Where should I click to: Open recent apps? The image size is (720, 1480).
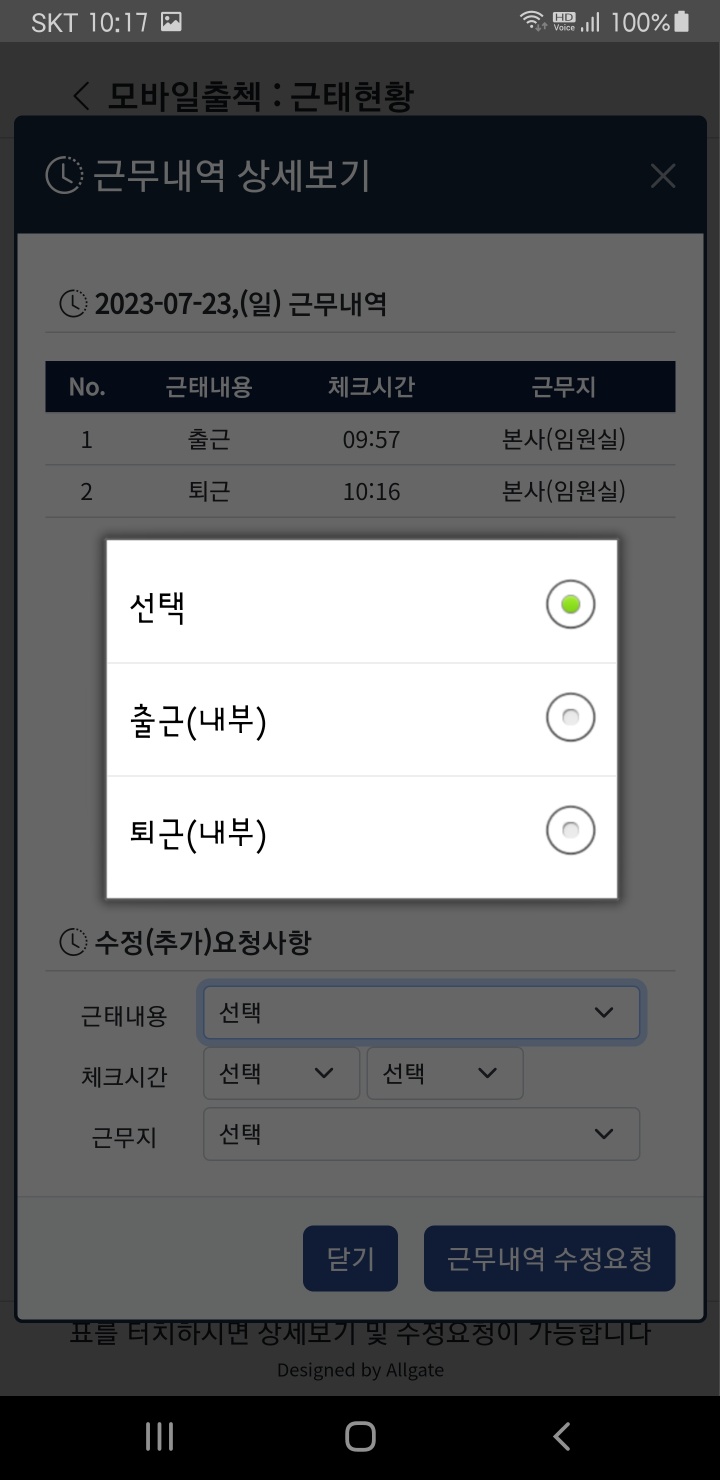[x=159, y=1437]
